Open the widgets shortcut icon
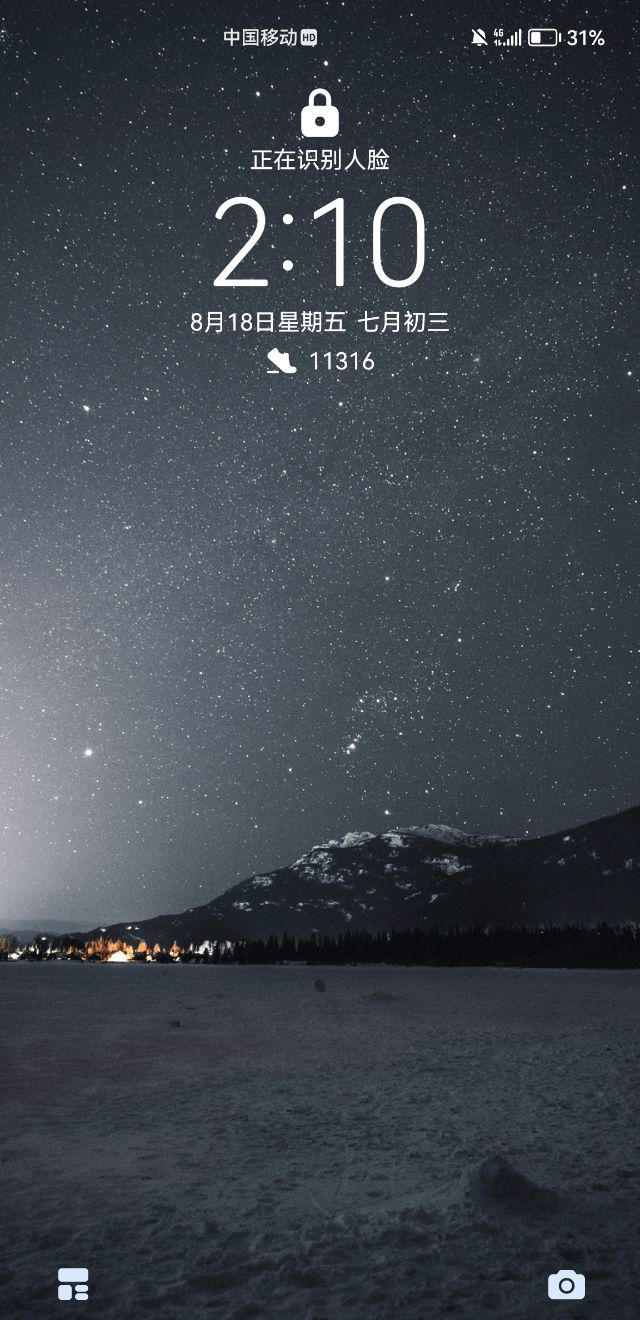 pos(73,1284)
